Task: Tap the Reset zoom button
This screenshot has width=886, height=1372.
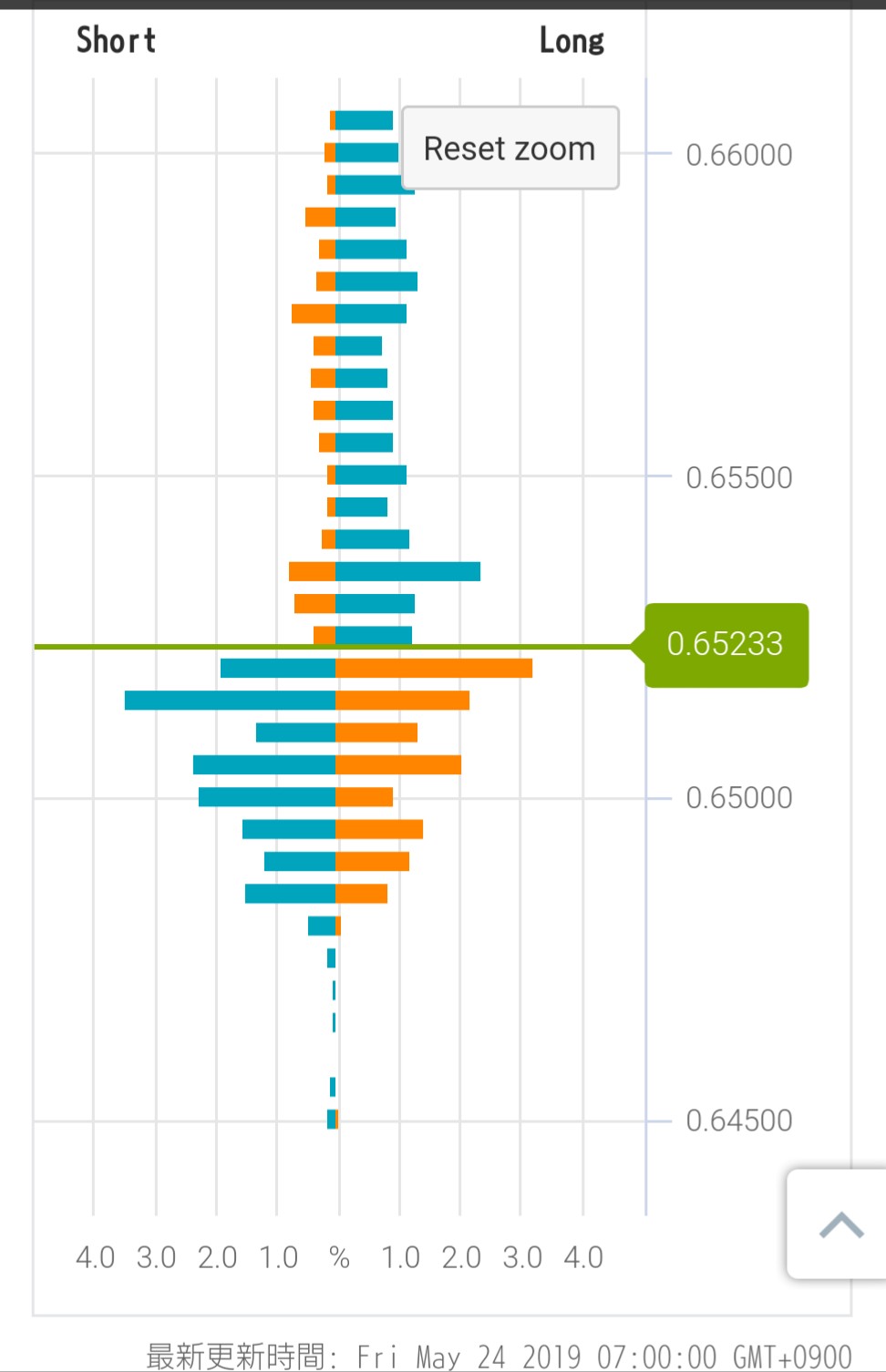Action: pyautogui.click(x=510, y=148)
